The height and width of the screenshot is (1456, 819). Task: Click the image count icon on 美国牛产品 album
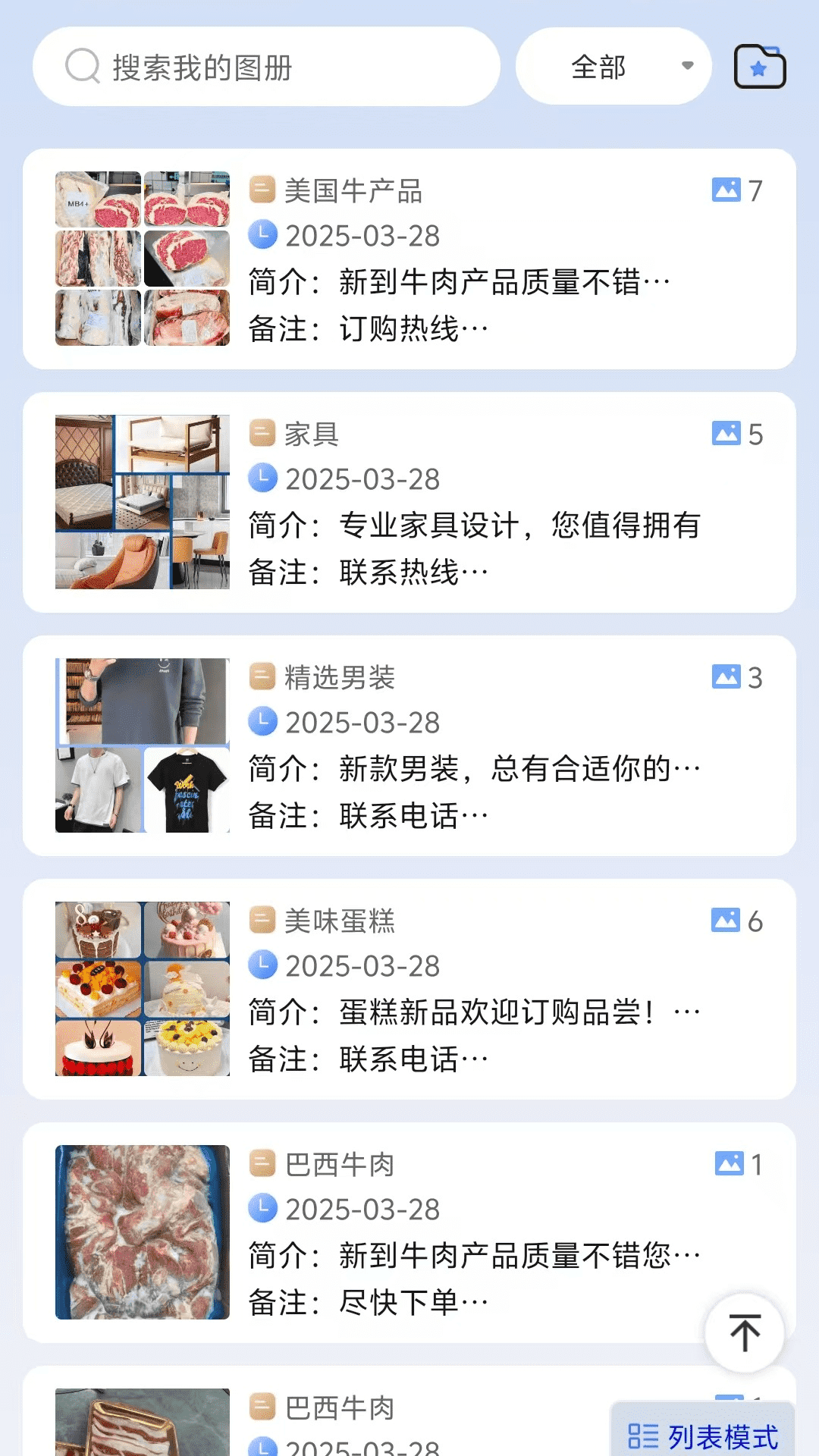tap(727, 190)
